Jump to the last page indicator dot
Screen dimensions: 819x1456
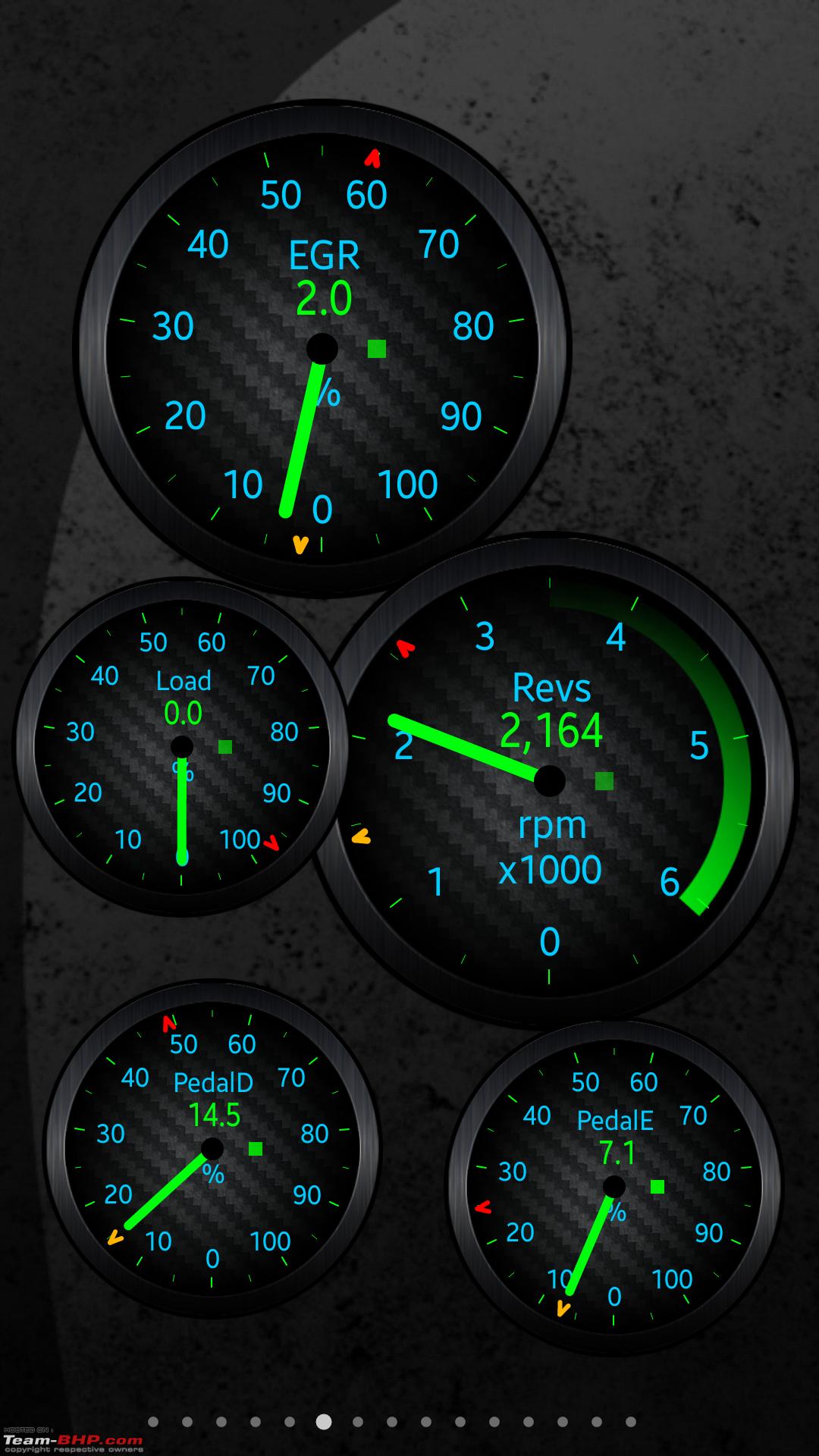[x=631, y=1422]
